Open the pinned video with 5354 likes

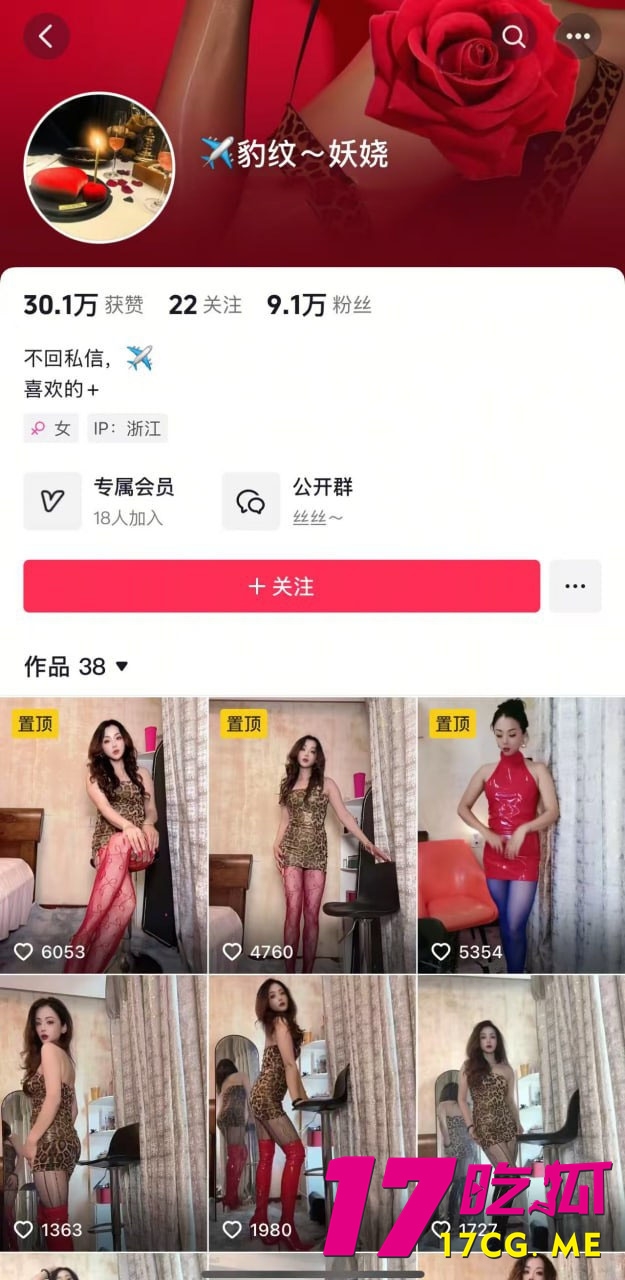pos(521,835)
